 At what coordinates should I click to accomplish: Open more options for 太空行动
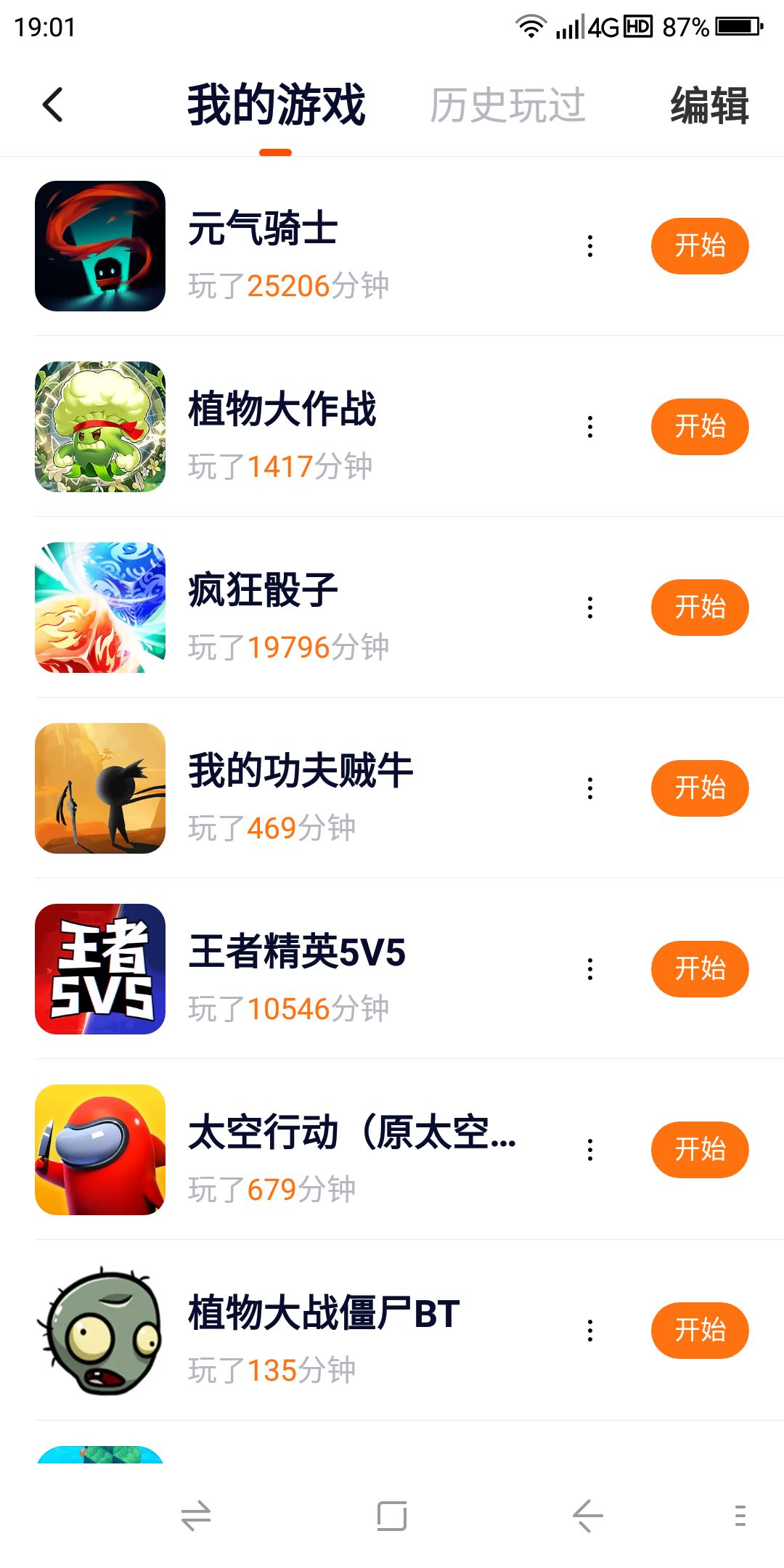point(590,1150)
